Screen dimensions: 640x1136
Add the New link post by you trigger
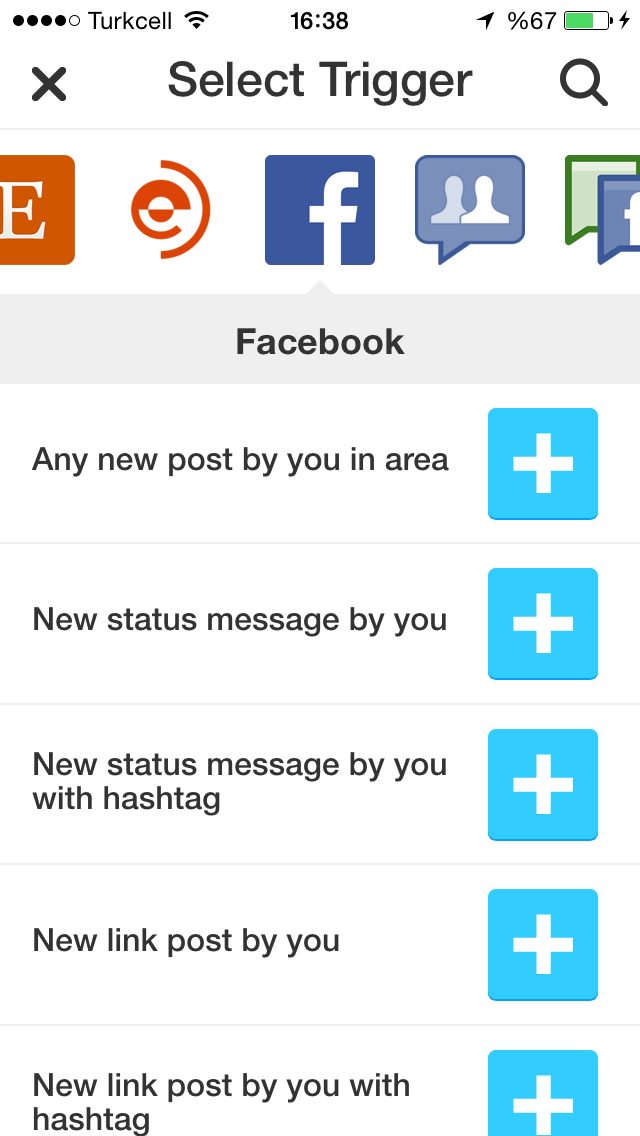[x=543, y=945]
